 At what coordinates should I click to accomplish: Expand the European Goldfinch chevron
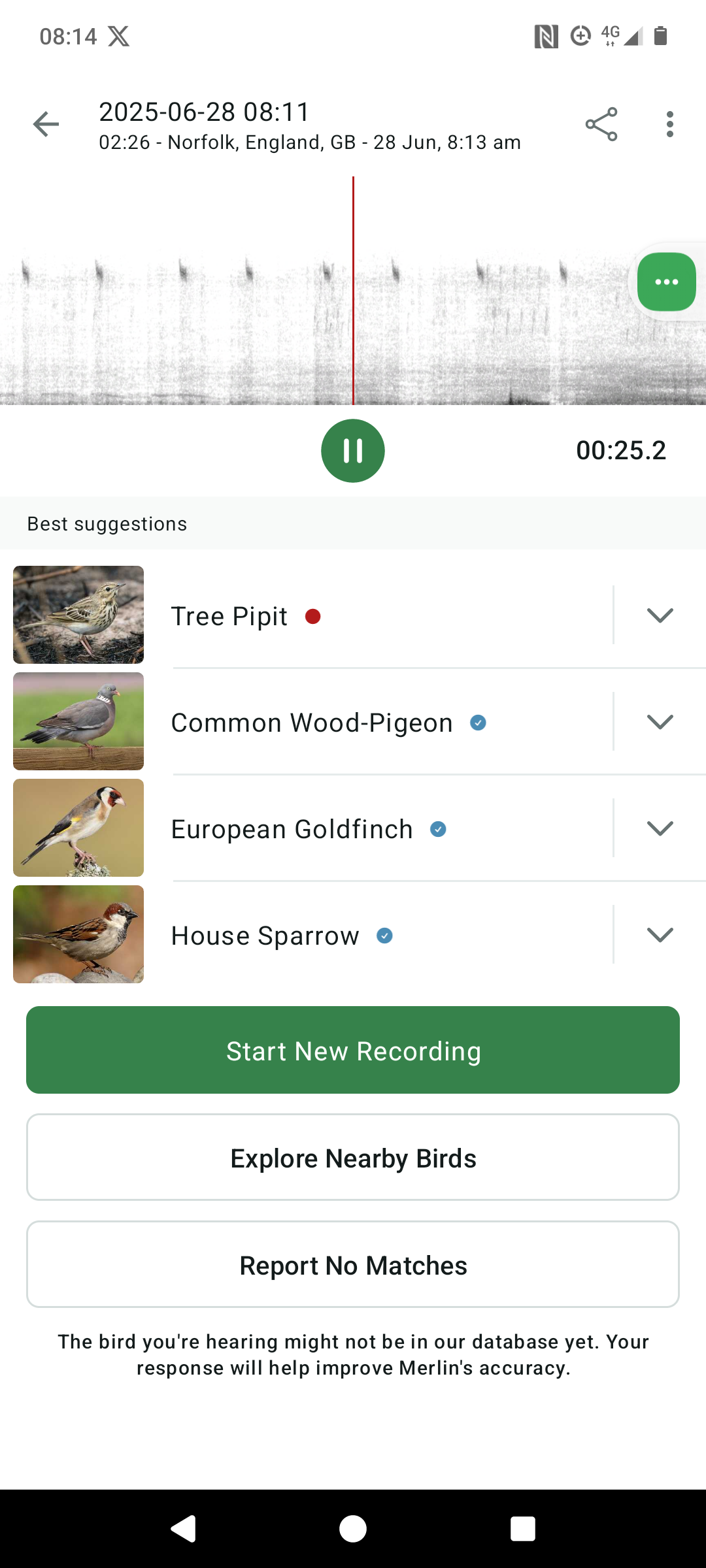[x=660, y=828]
